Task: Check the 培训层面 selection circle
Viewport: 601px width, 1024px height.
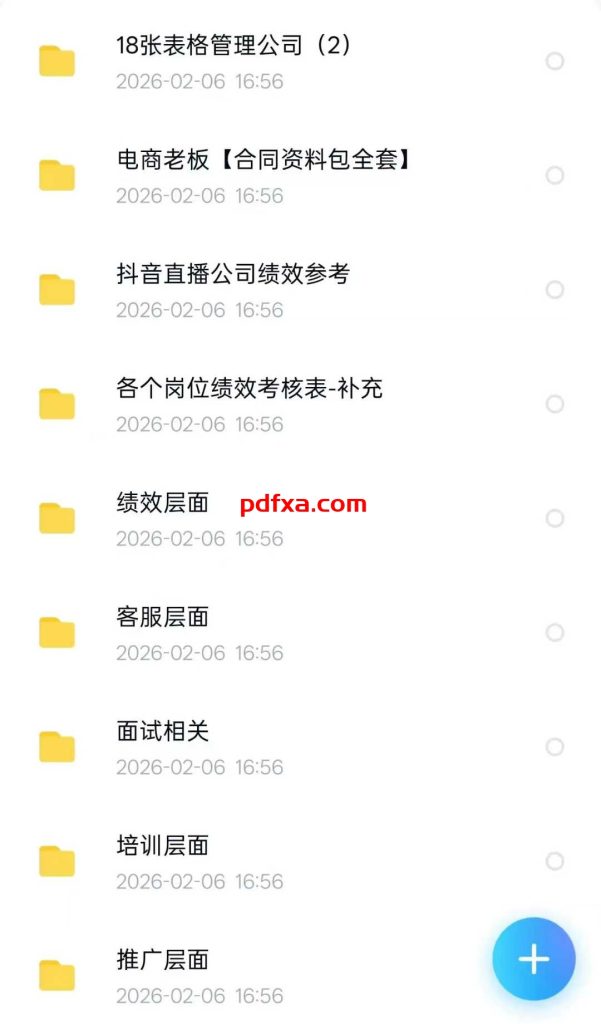Action: [554, 861]
